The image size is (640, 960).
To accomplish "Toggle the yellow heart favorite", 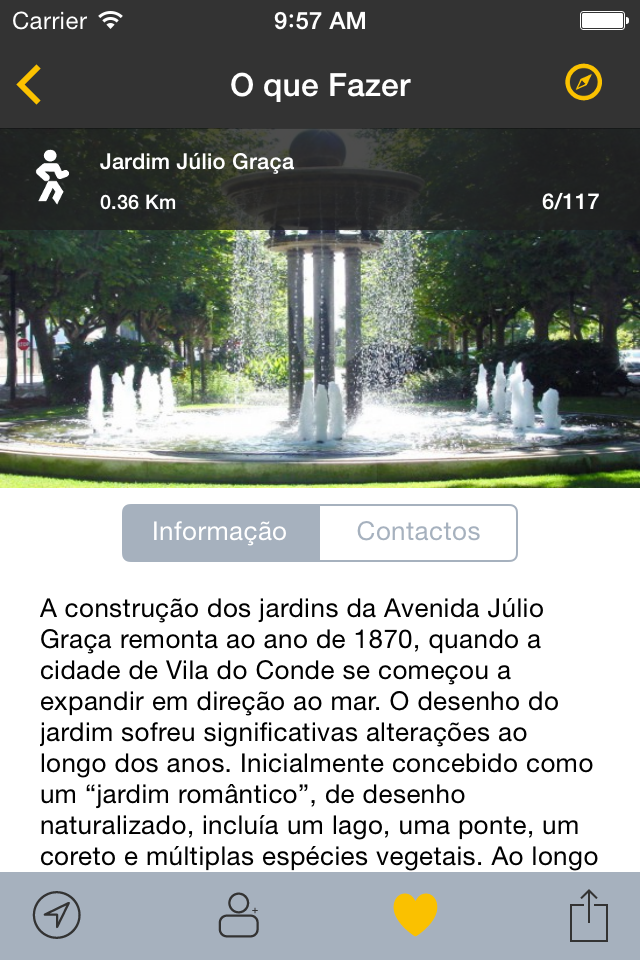I will click(x=416, y=914).
